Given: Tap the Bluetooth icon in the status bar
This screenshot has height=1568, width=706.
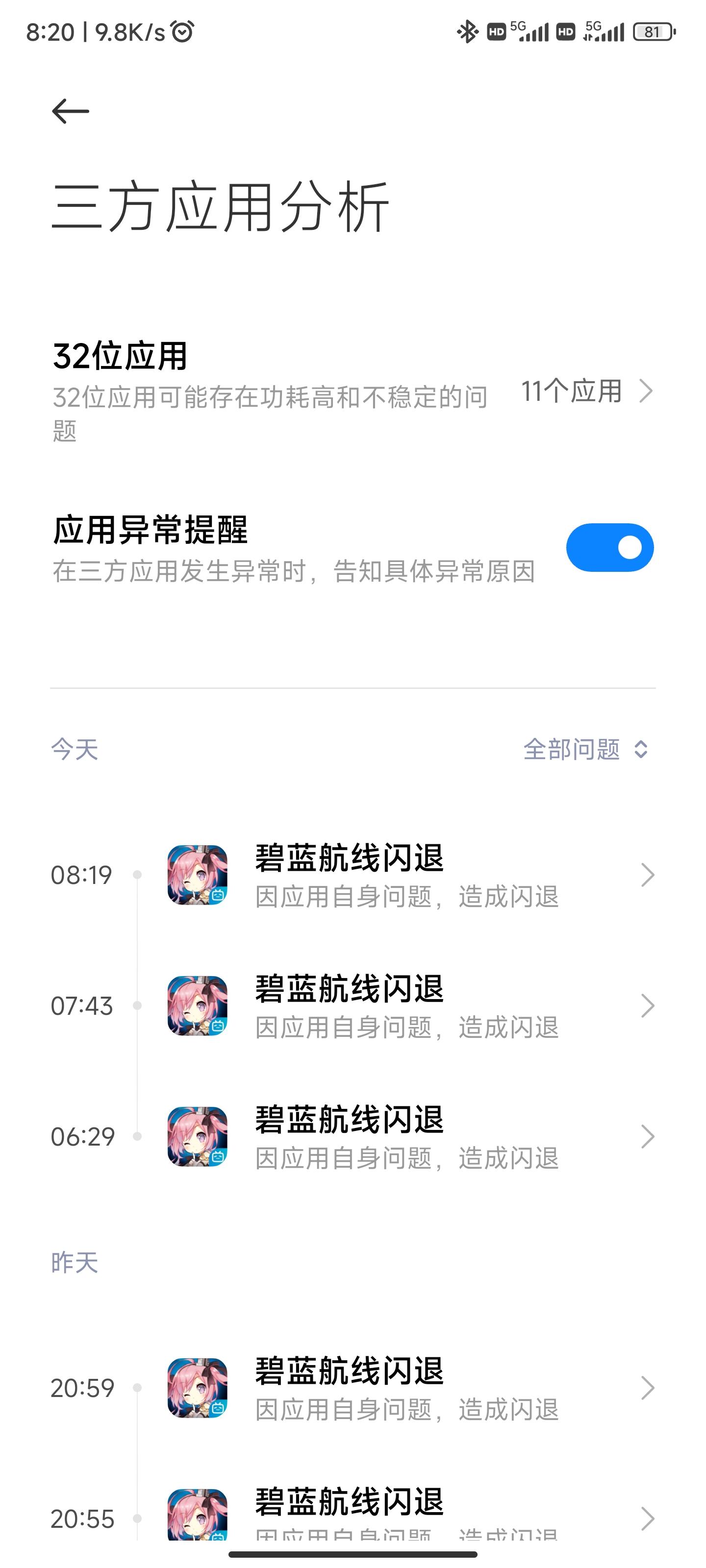Looking at the screenshot, I should pyautogui.click(x=468, y=32).
